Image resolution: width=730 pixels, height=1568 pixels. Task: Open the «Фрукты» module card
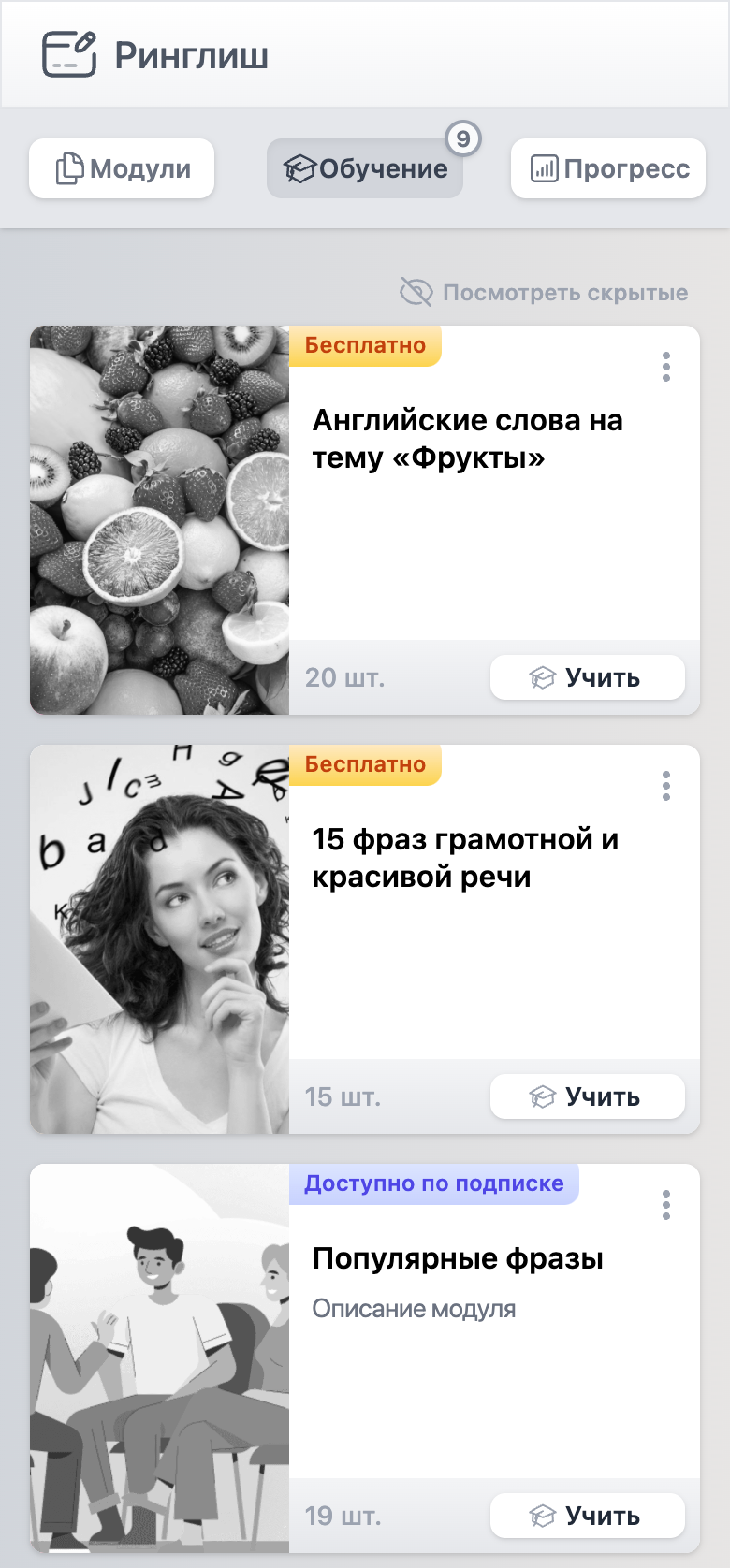pos(466,439)
